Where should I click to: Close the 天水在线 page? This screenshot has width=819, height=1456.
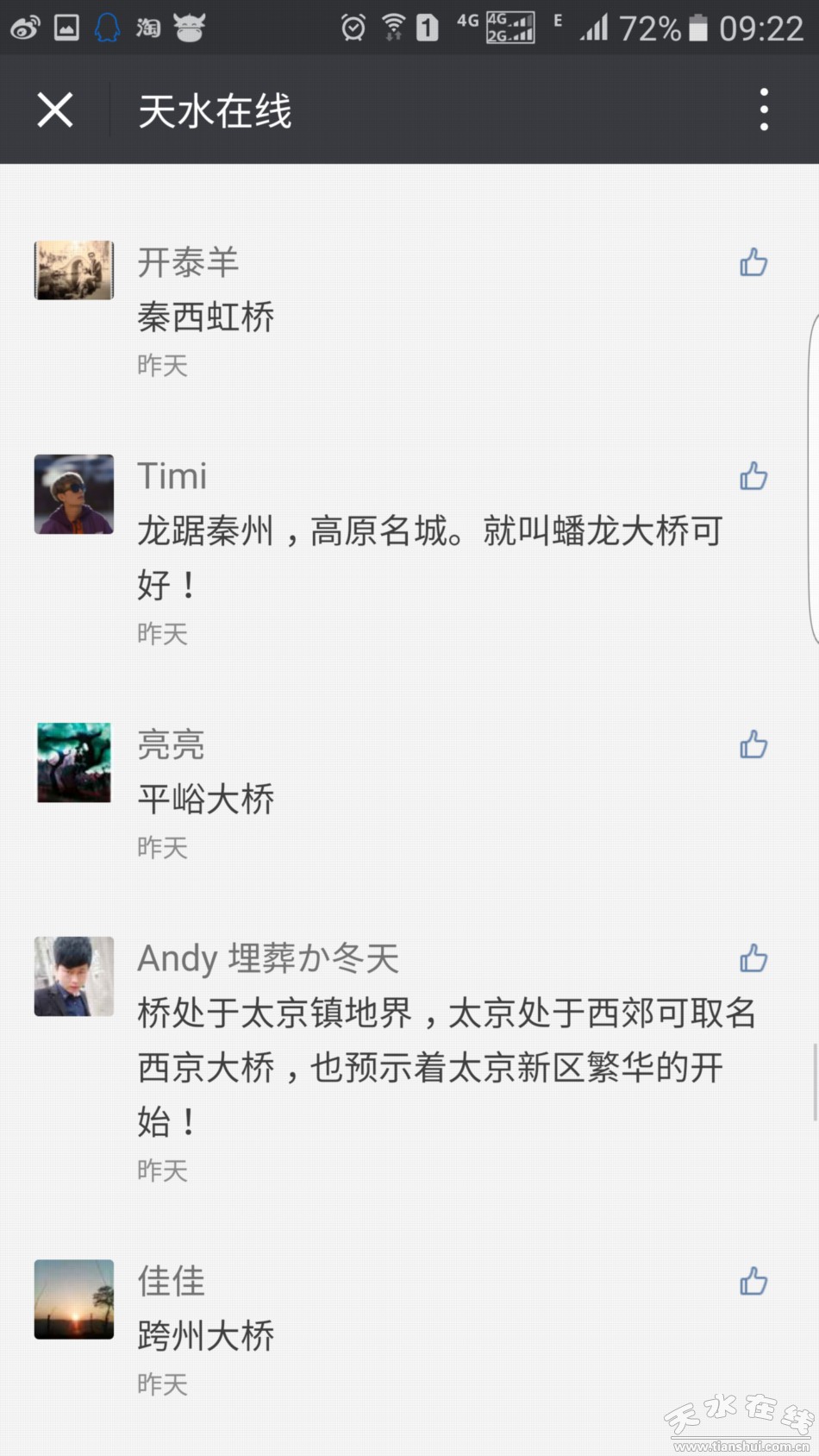(x=55, y=110)
